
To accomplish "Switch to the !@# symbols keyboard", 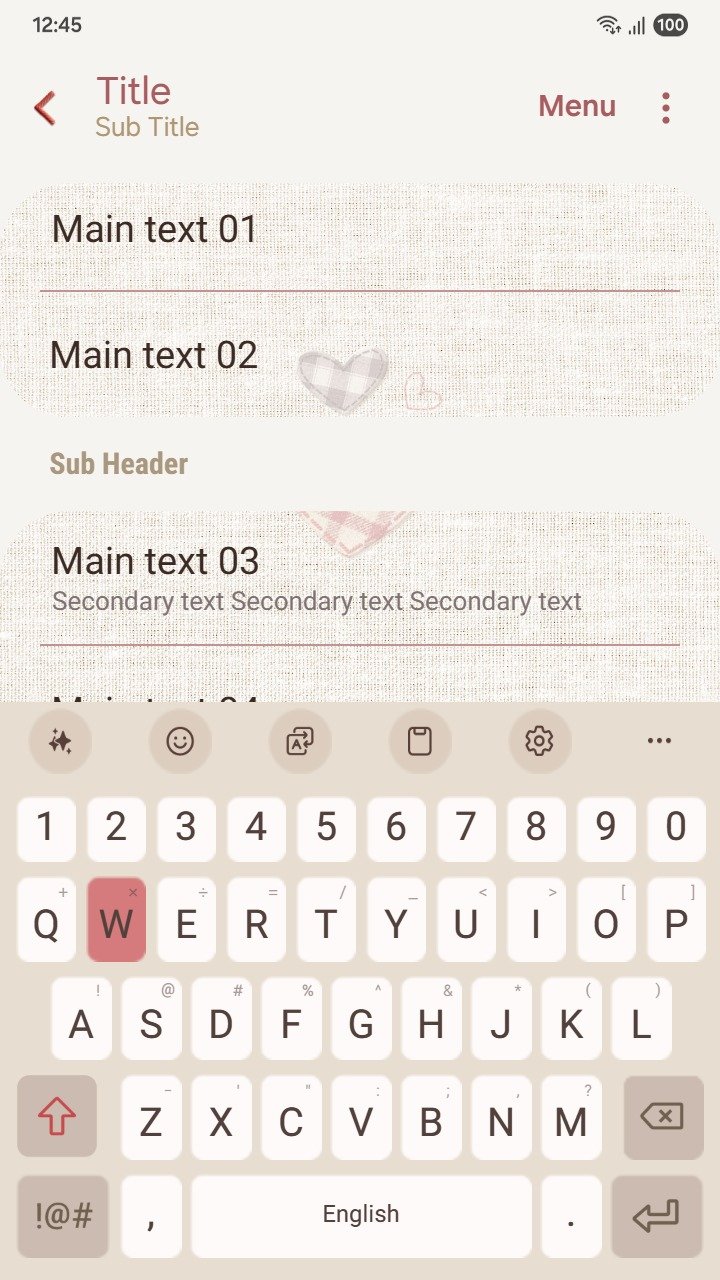I will tap(63, 1215).
